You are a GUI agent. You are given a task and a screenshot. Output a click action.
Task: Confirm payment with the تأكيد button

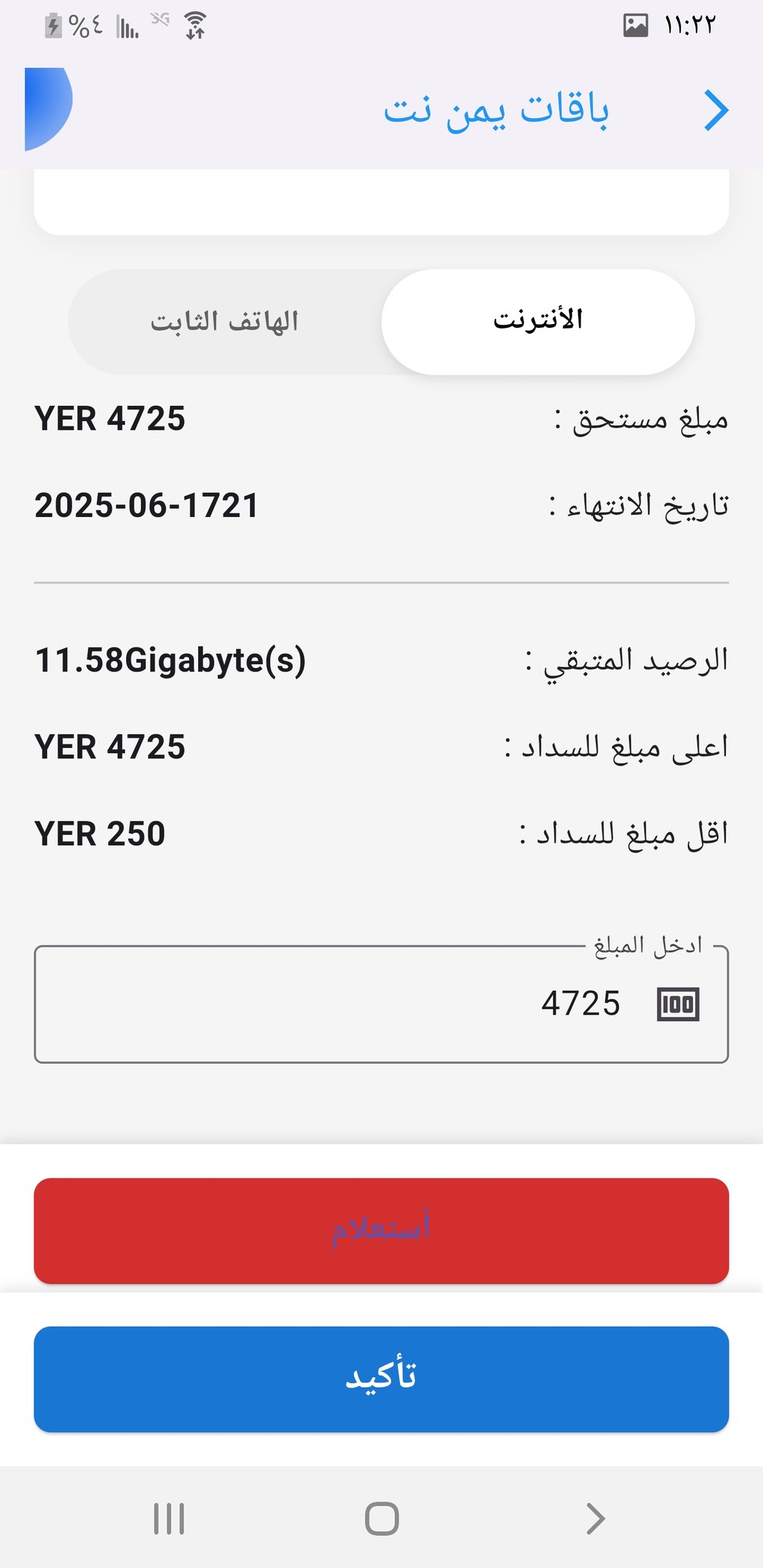point(381,1379)
